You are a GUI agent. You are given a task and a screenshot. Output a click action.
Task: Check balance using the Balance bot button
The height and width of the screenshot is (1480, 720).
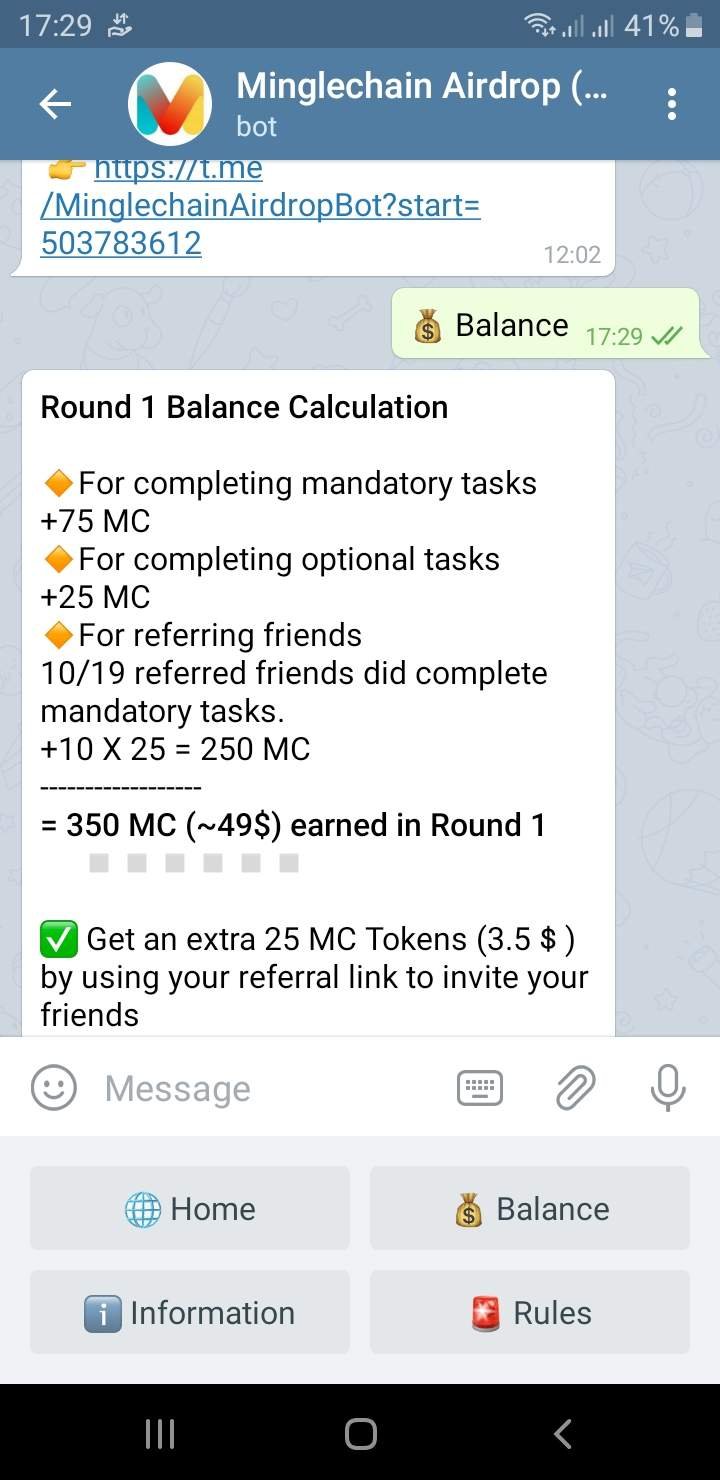pyautogui.click(x=530, y=1208)
